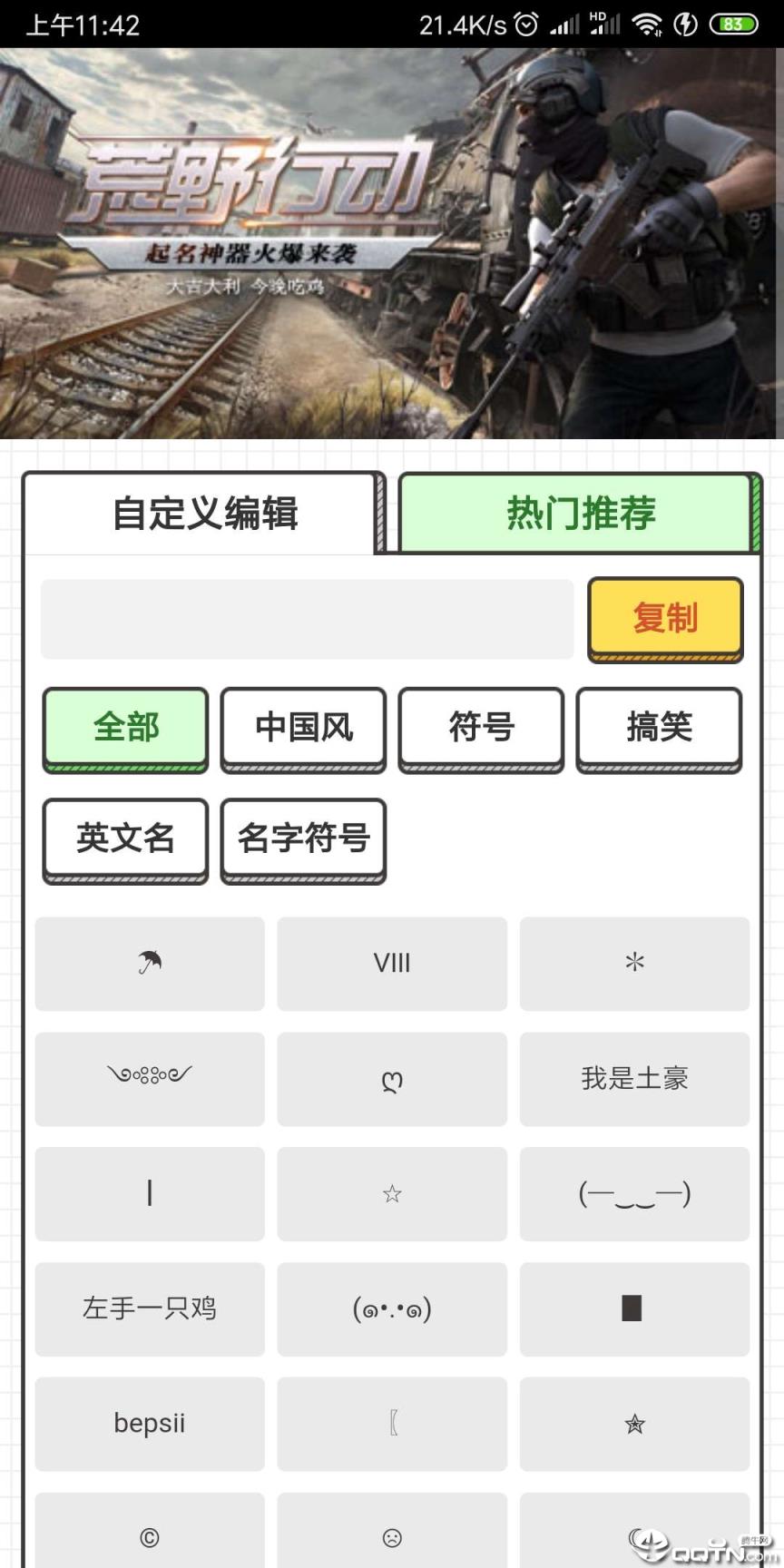This screenshot has width=784, height=1568.
Task: Enable the 搞笑 category filter
Action: [x=659, y=729]
